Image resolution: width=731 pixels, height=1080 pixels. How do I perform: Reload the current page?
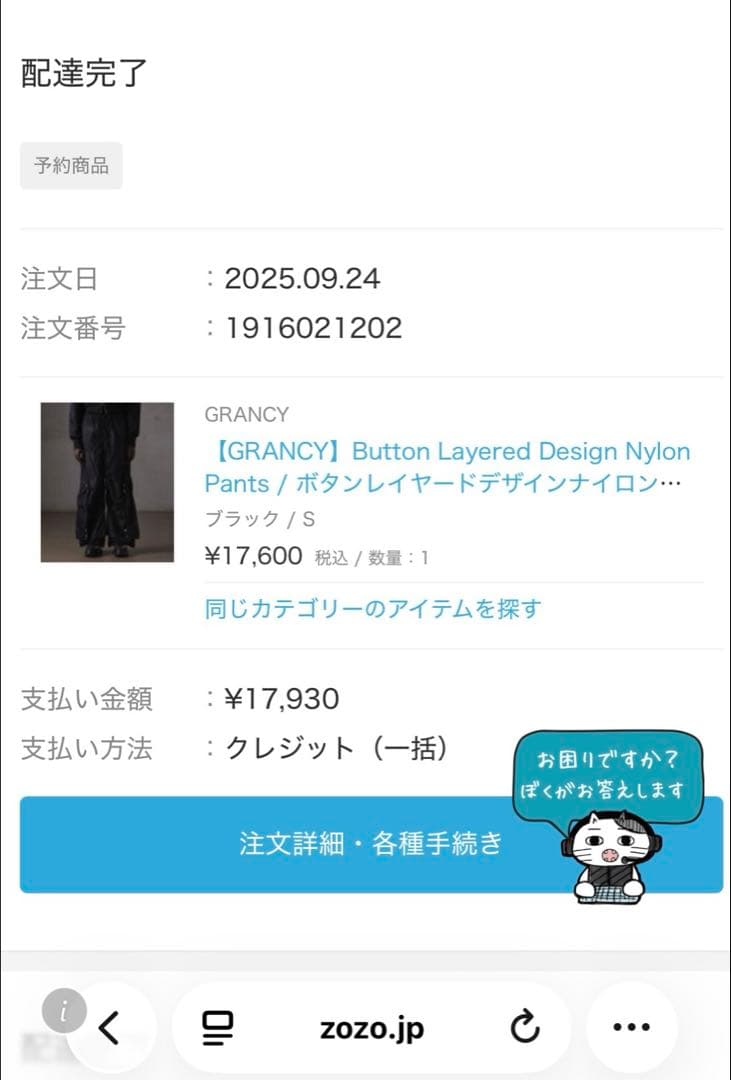coord(524,1027)
